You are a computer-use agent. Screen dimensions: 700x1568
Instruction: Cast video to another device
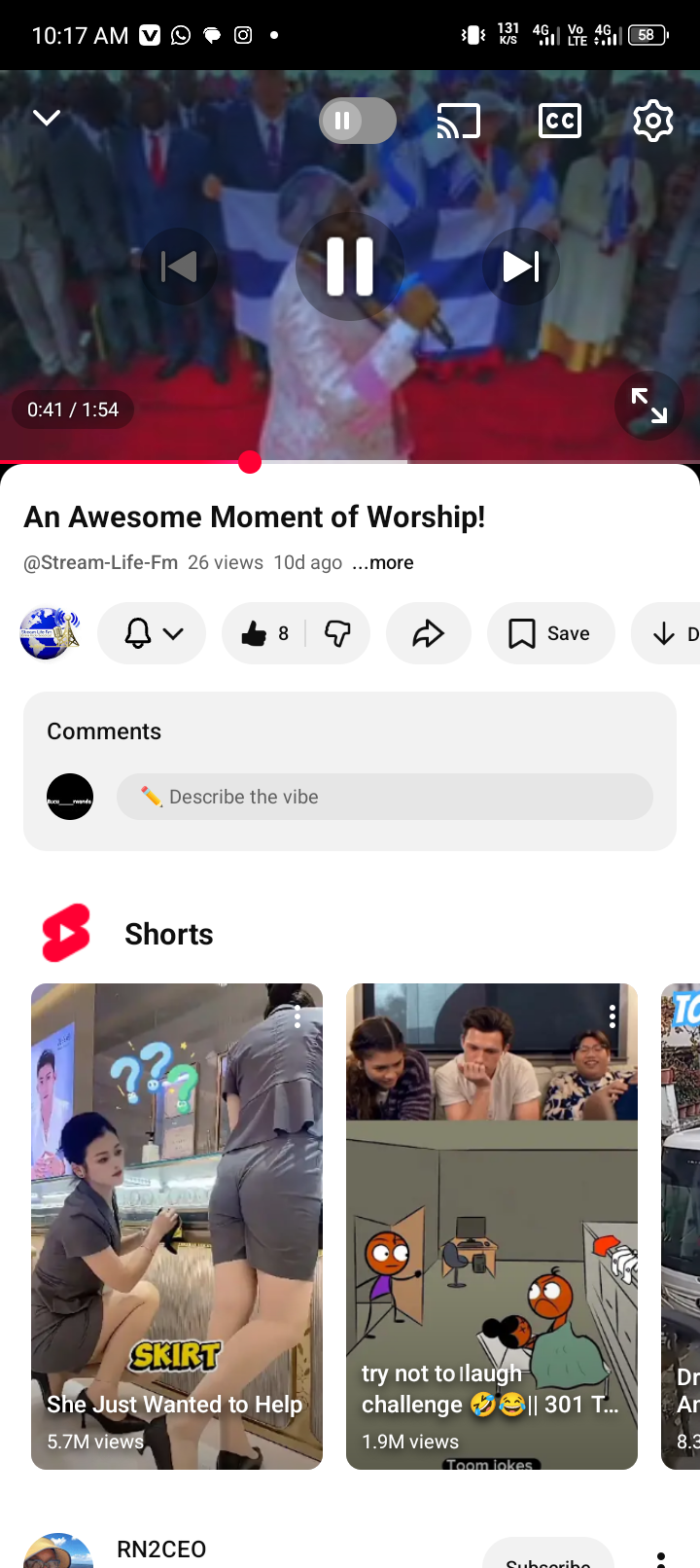459,121
